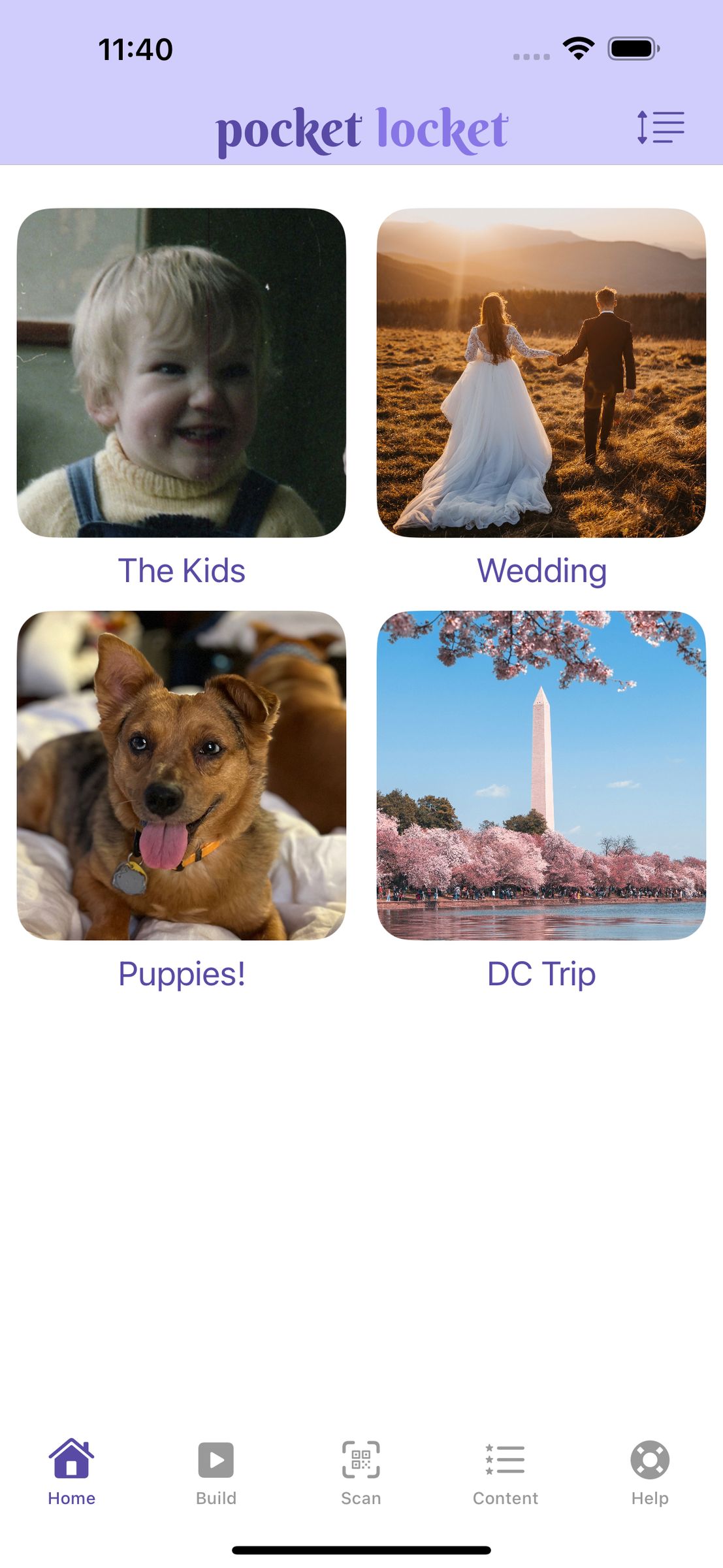Go to the Home tab
This screenshot has height=1568, width=723.
pyautogui.click(x=71, y=1471)
